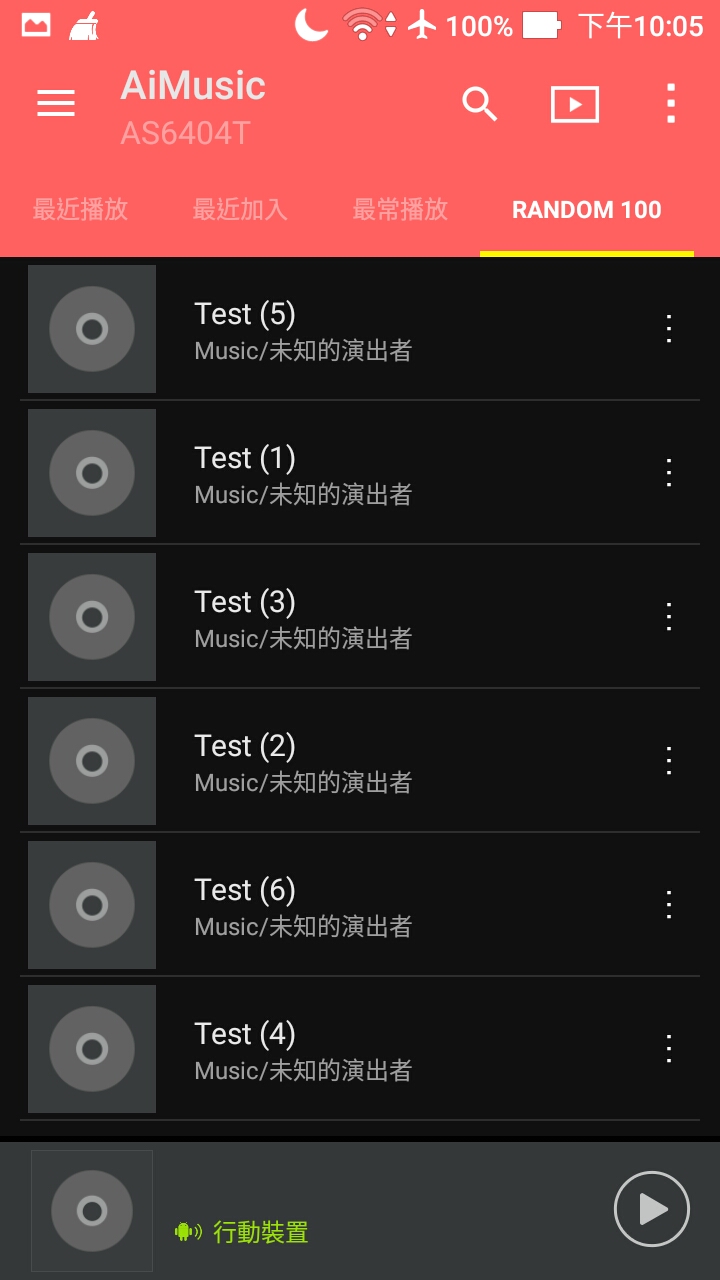Image resolution: width=720 pixels, height=1280 pixels.
Task: Open more options for Test (5)
Action: tap(669, 329)
